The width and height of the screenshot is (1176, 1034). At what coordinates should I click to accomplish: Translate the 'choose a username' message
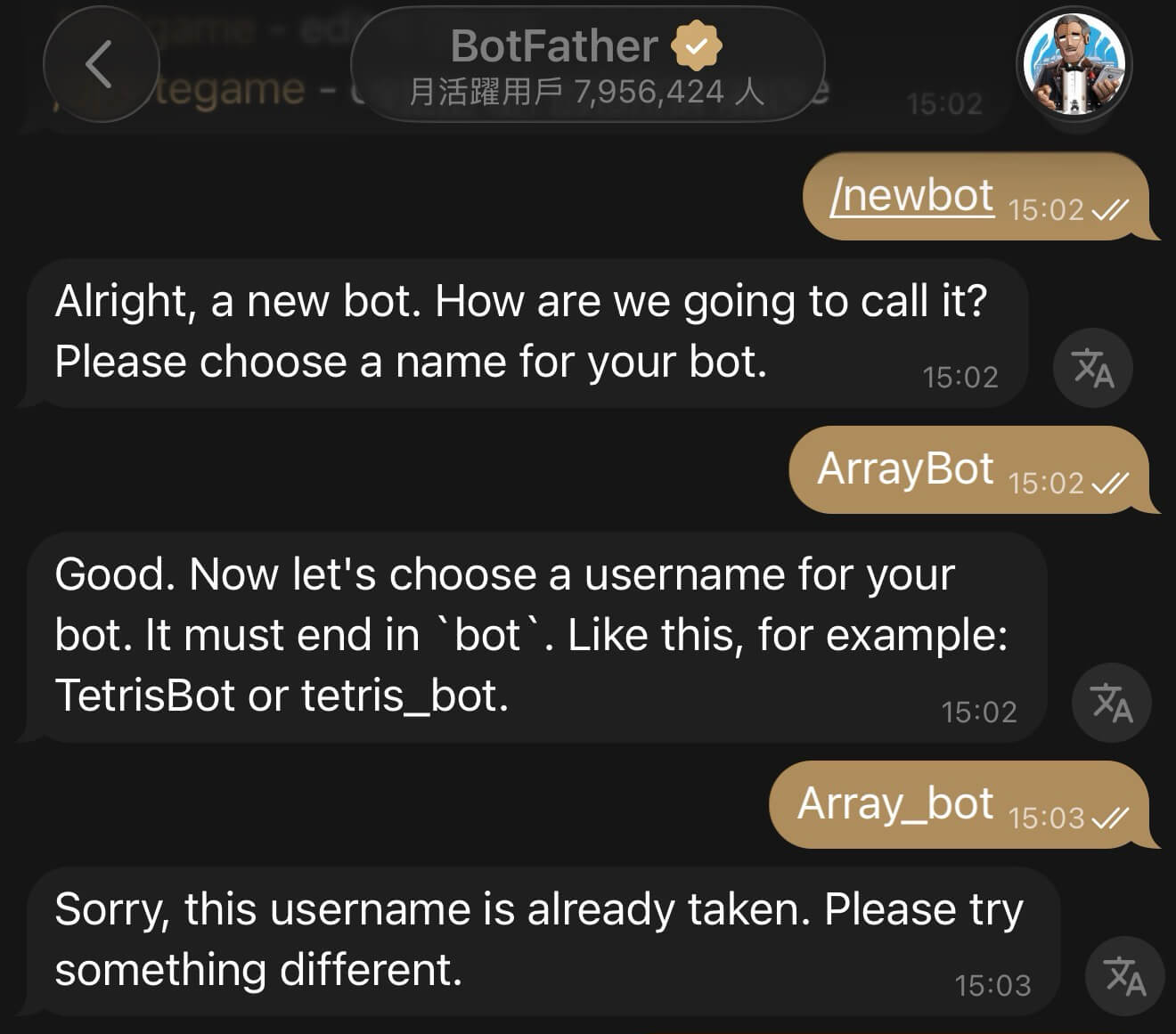[1111, 703]
